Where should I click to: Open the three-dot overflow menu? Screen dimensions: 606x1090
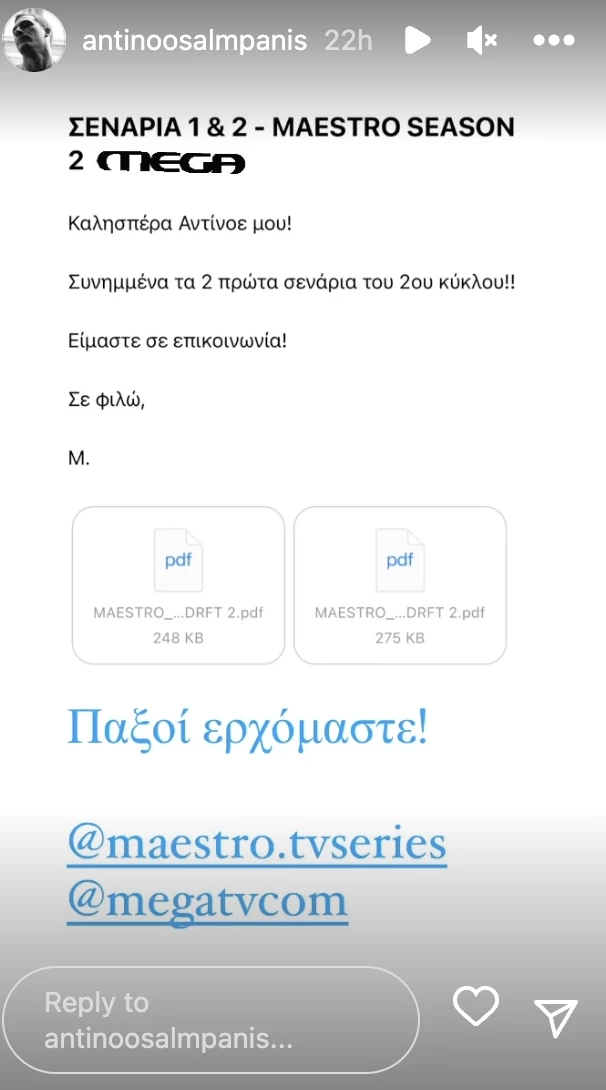tap(553, 41)
